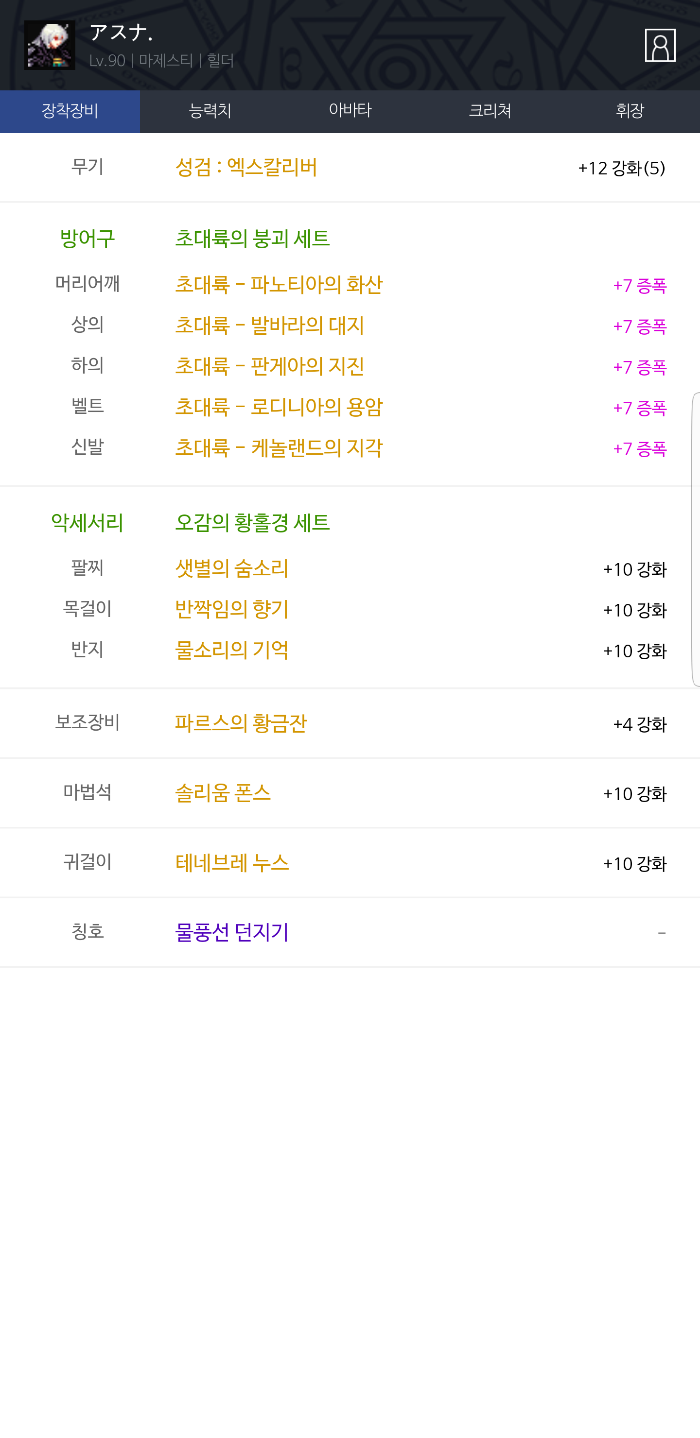View 초대륙 - 파노티아의 화산 item

(278, 285)
